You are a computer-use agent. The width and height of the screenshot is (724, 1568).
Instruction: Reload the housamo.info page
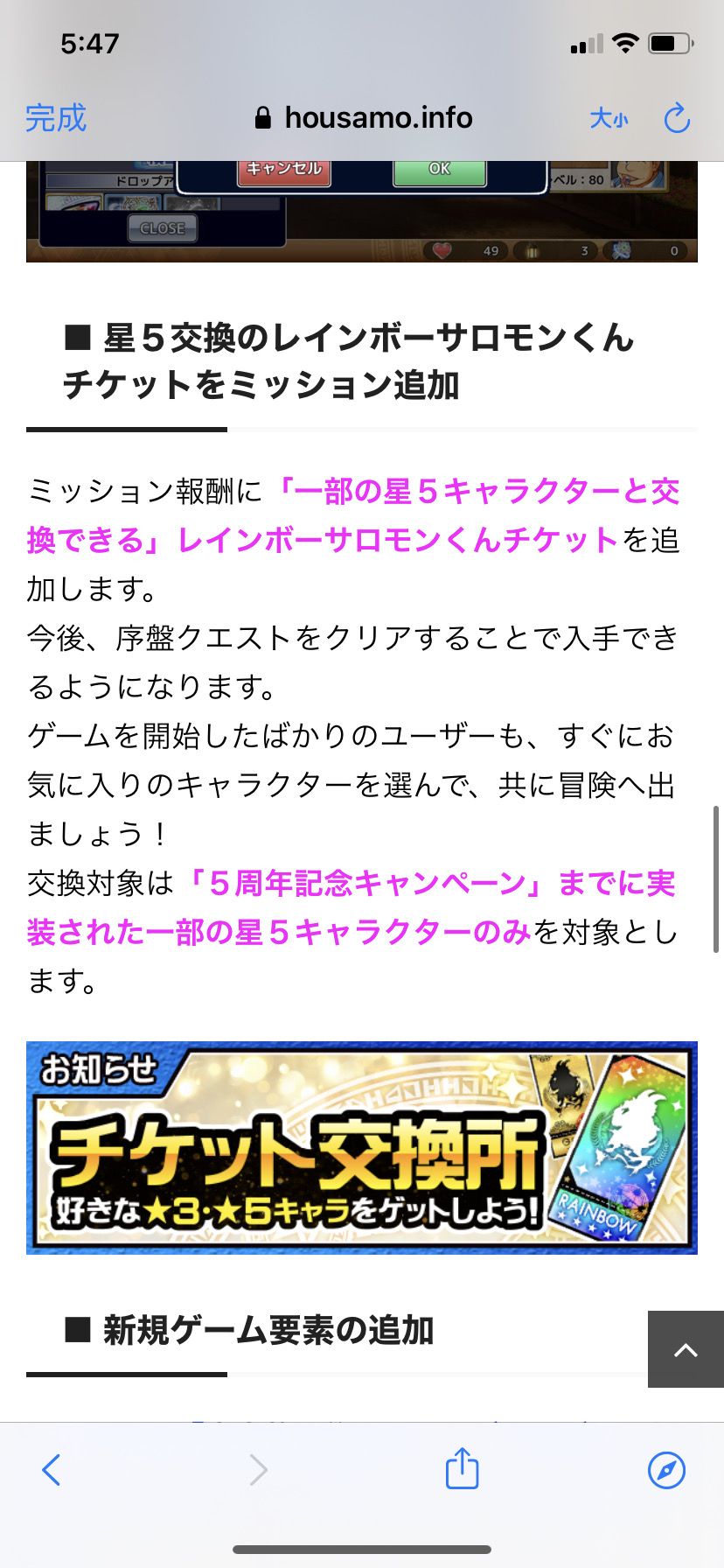(678, 118)
